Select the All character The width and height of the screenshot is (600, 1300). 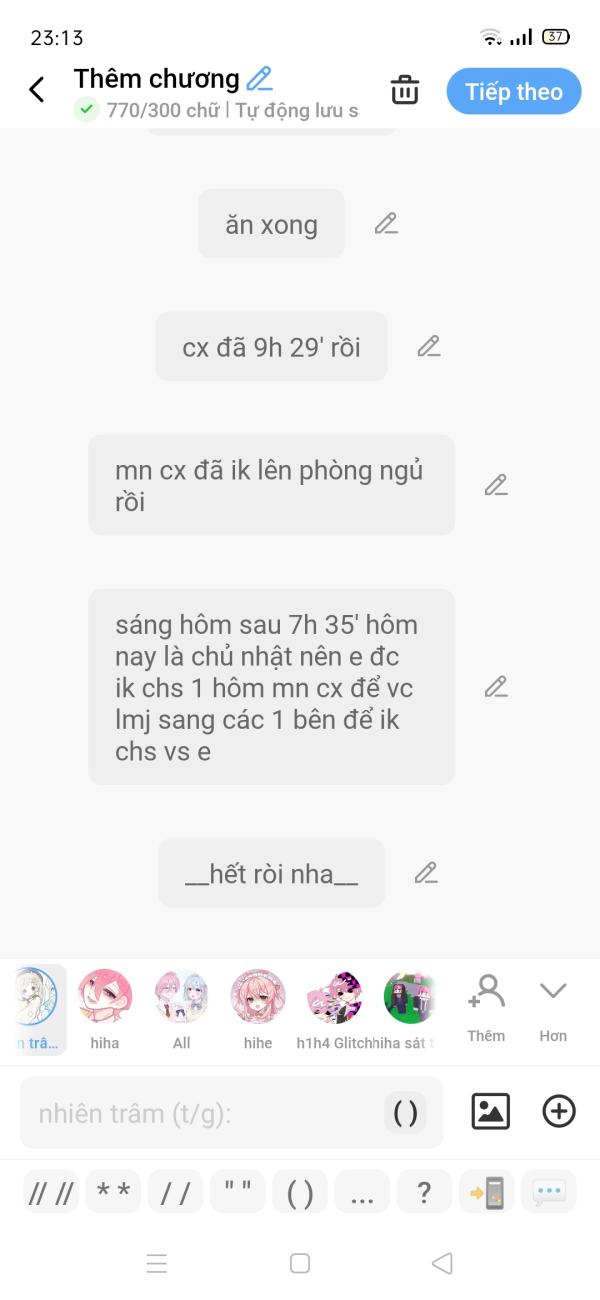click(x=182, y=1009)
